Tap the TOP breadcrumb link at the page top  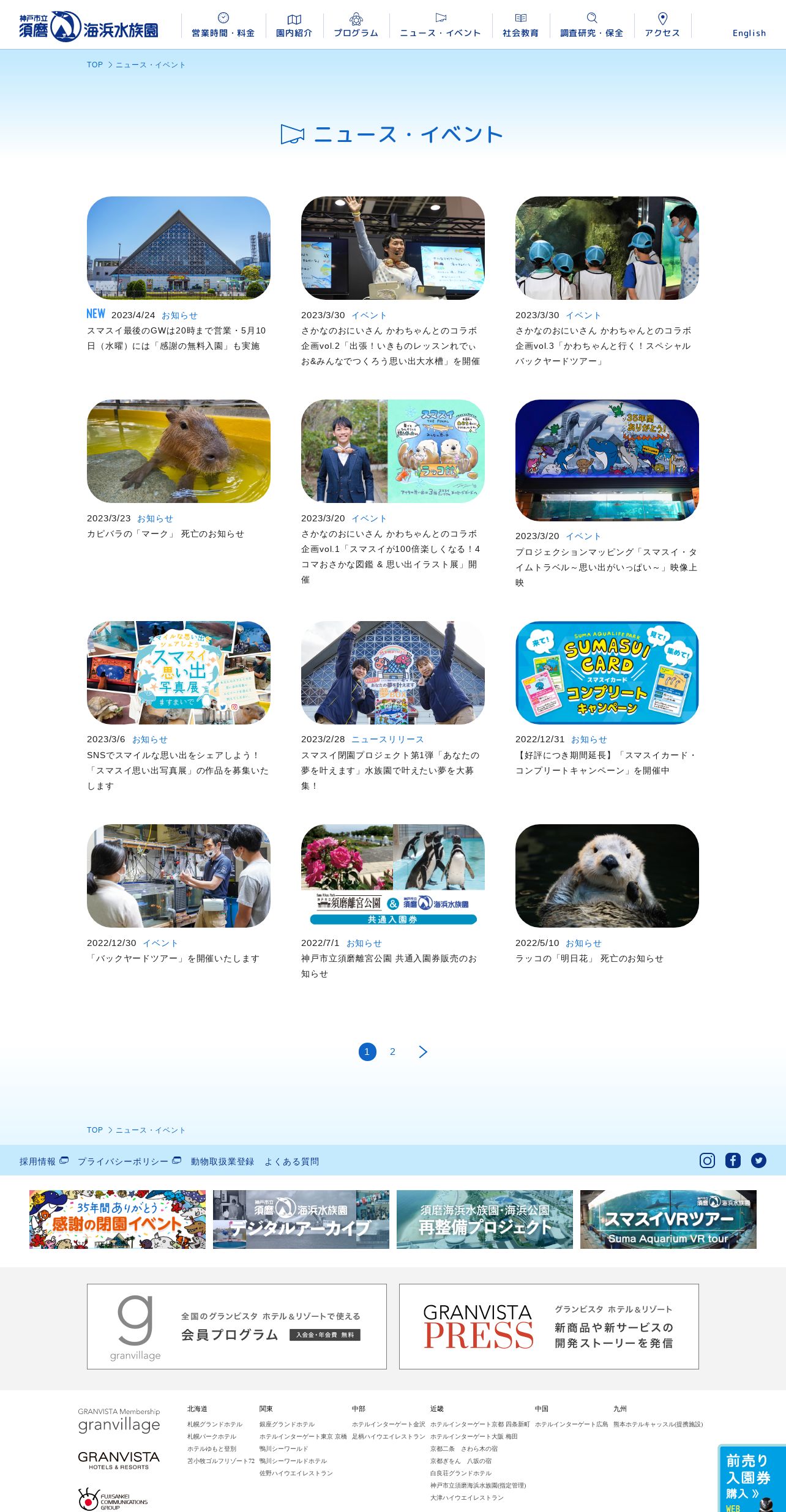click(x=95, y=65)
